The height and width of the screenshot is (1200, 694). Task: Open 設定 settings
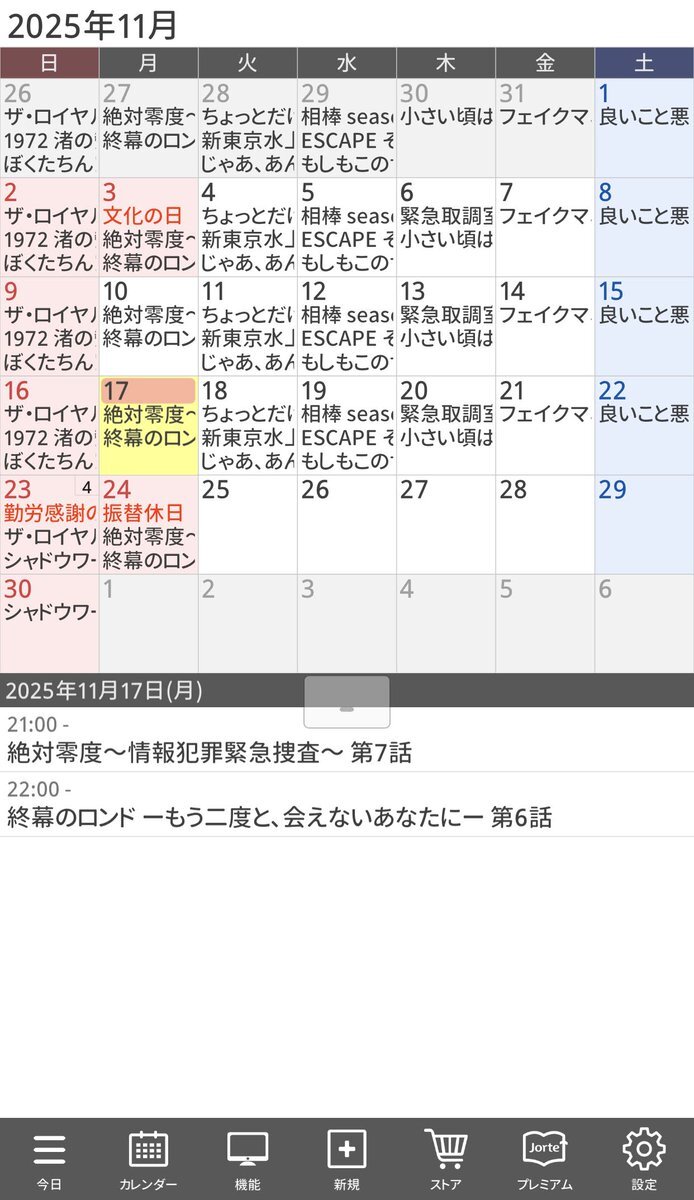click(x=644, y=1160)
